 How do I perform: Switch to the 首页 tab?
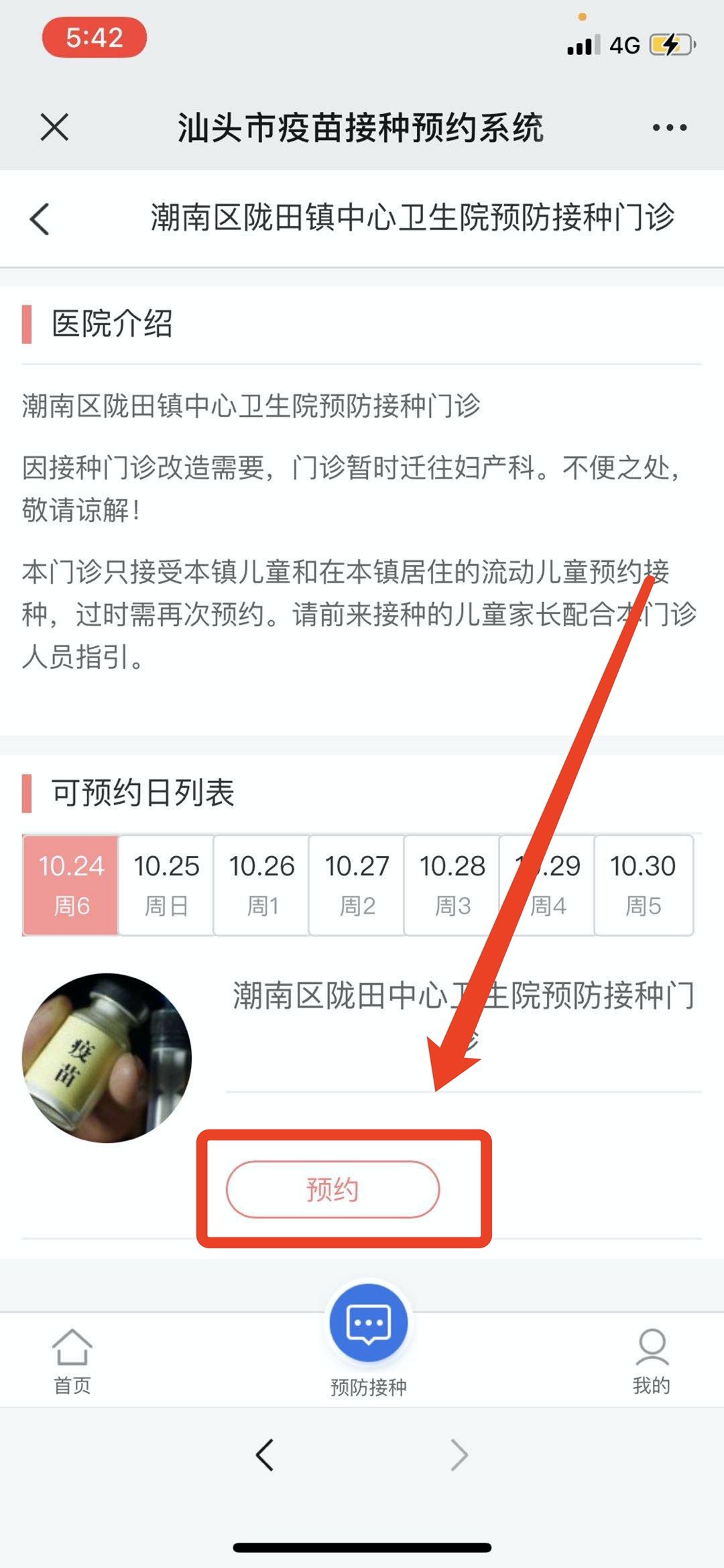click(72, 1361)
